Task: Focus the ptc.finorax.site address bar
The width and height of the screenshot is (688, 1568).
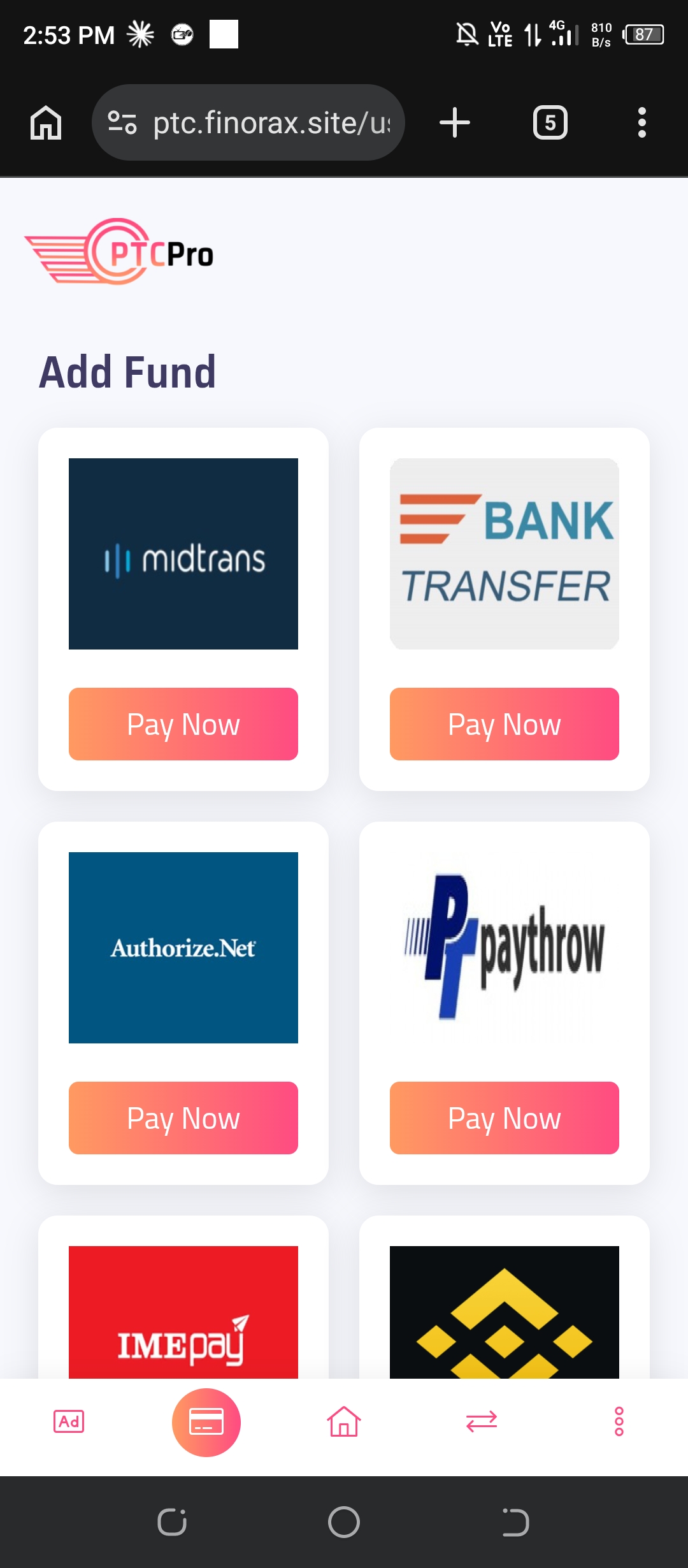Action: 248,122
